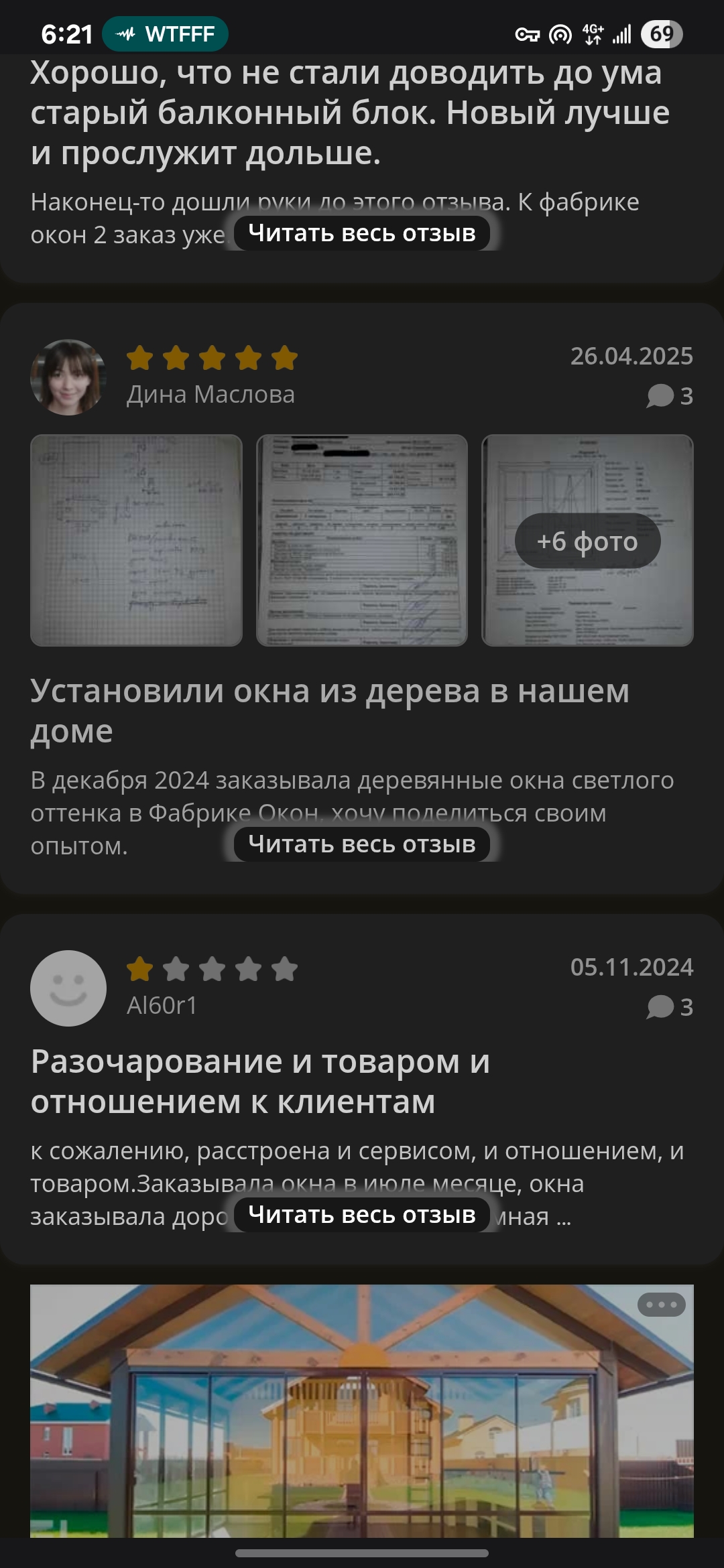Read Al60r1's full one-star review
This screenshot has width=724, height=1568.
(362, 1214)
